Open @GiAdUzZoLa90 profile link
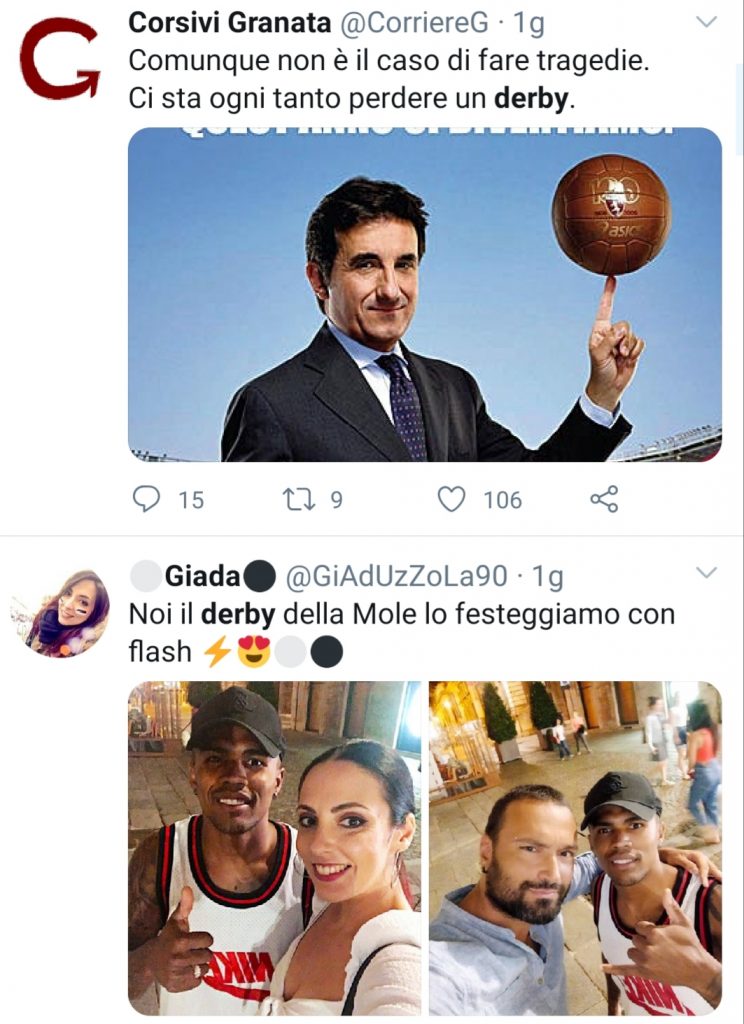Screen dimensions: 744x1024 (x=394, y=571)
